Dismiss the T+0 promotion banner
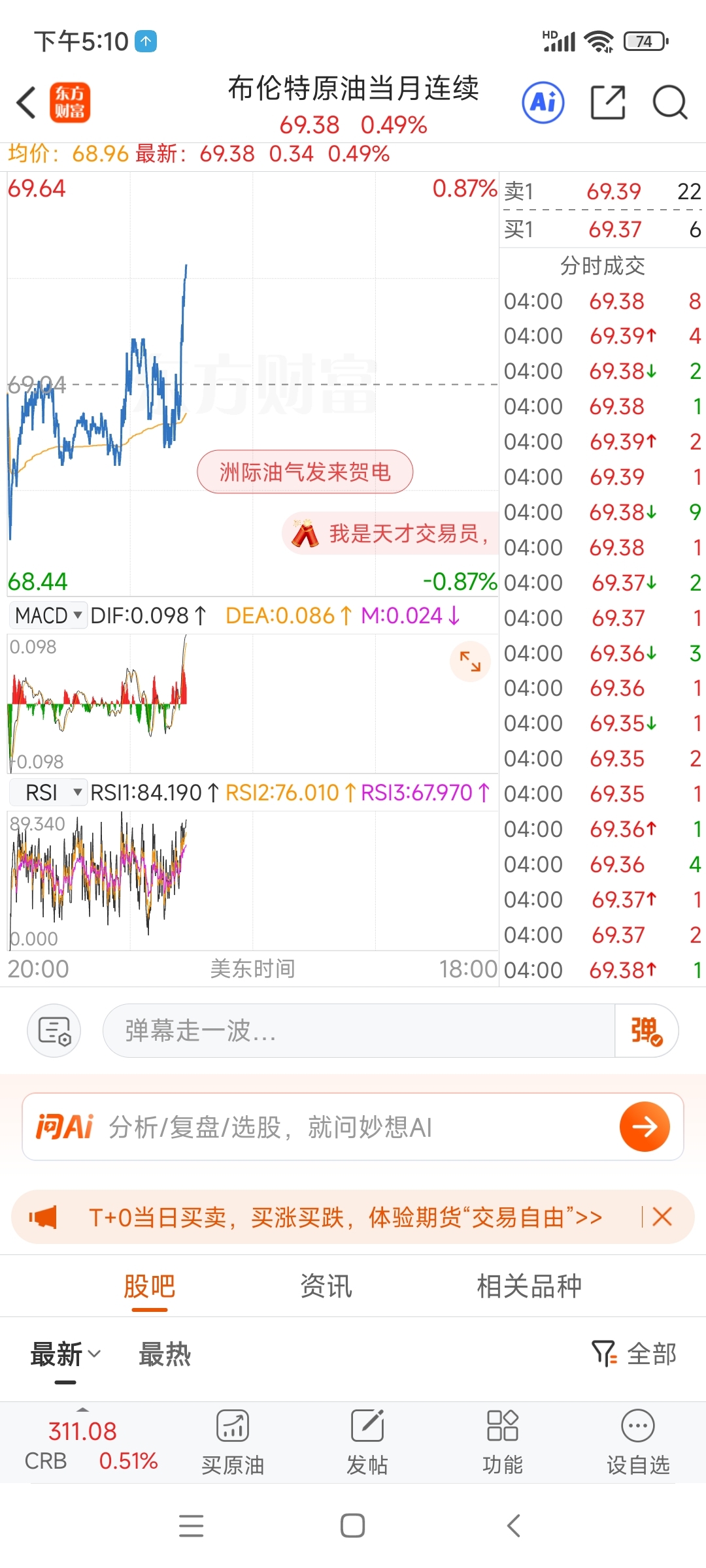Screen dimensions: 706x1568 [662, 1217]
